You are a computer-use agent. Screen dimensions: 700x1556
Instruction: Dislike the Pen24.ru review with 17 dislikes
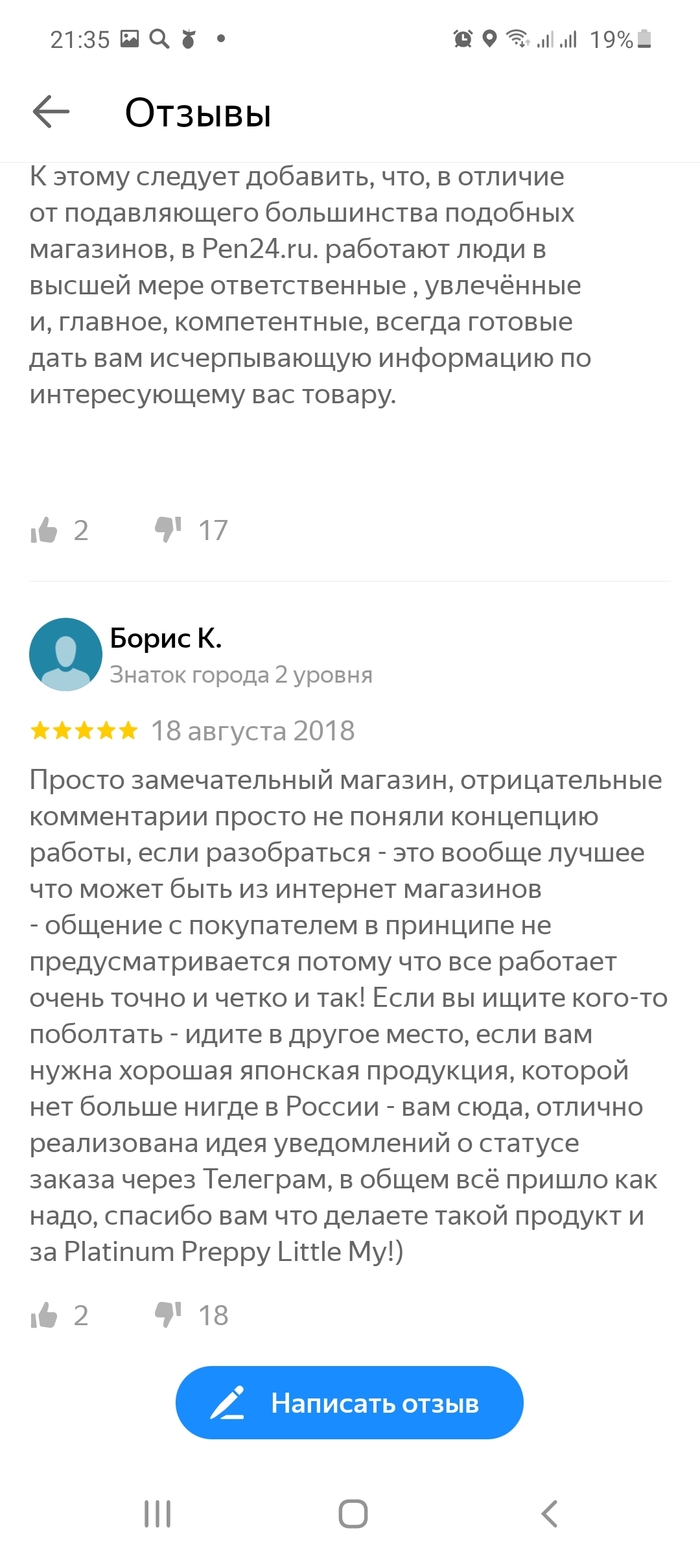(168, 530)
